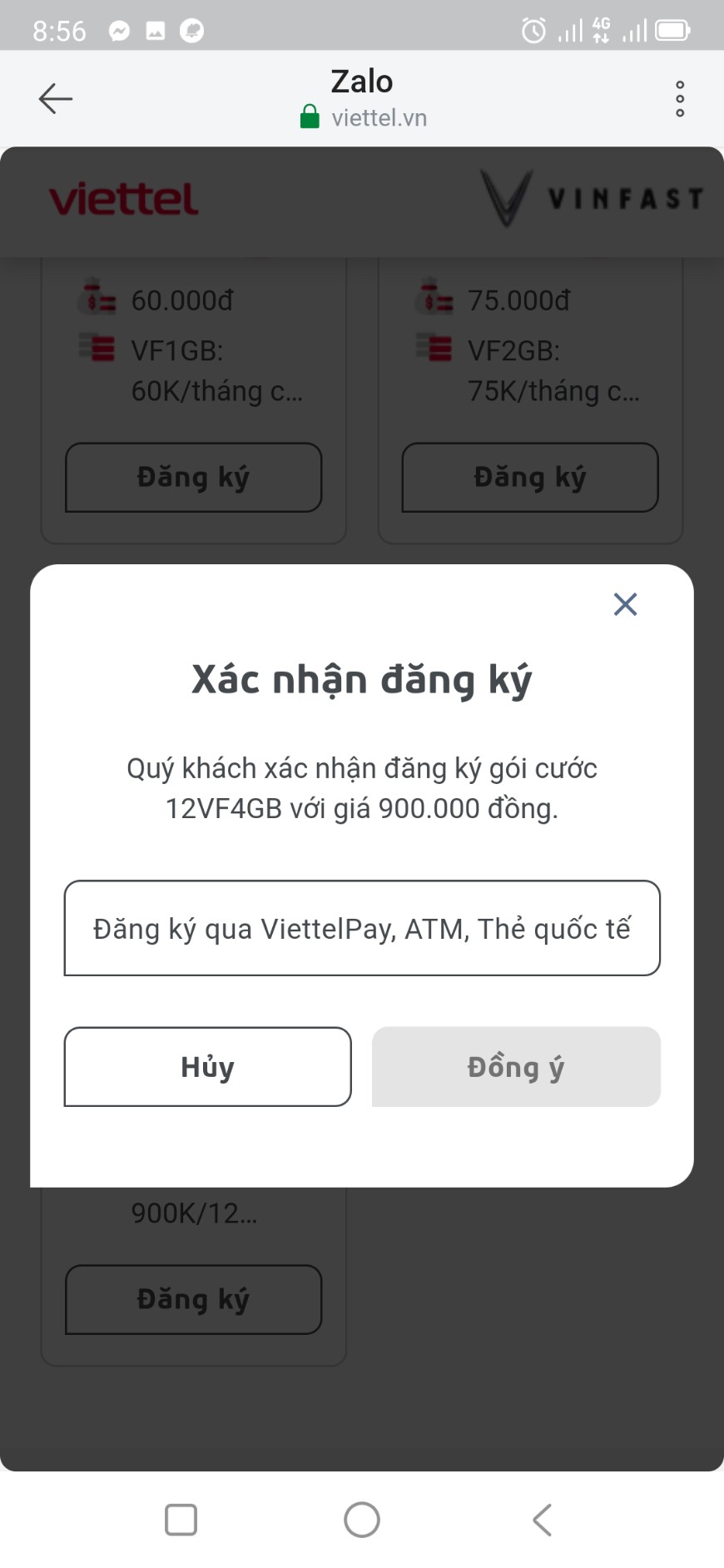Tap the gallery icon in the status bar
This screenshot has height=1568, width=724.
(x=156, y=30)
